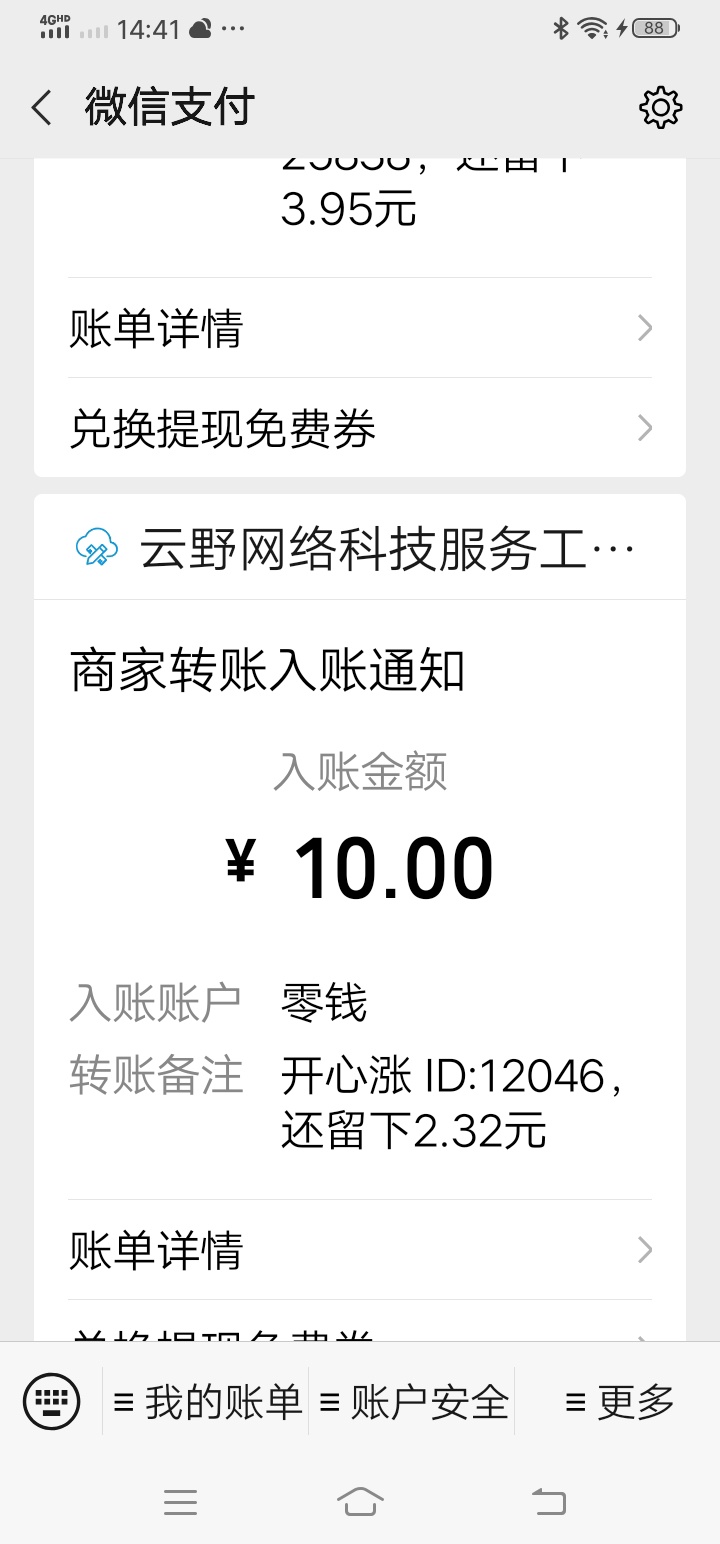Open the 更多 menu

tap(618, 1402)
